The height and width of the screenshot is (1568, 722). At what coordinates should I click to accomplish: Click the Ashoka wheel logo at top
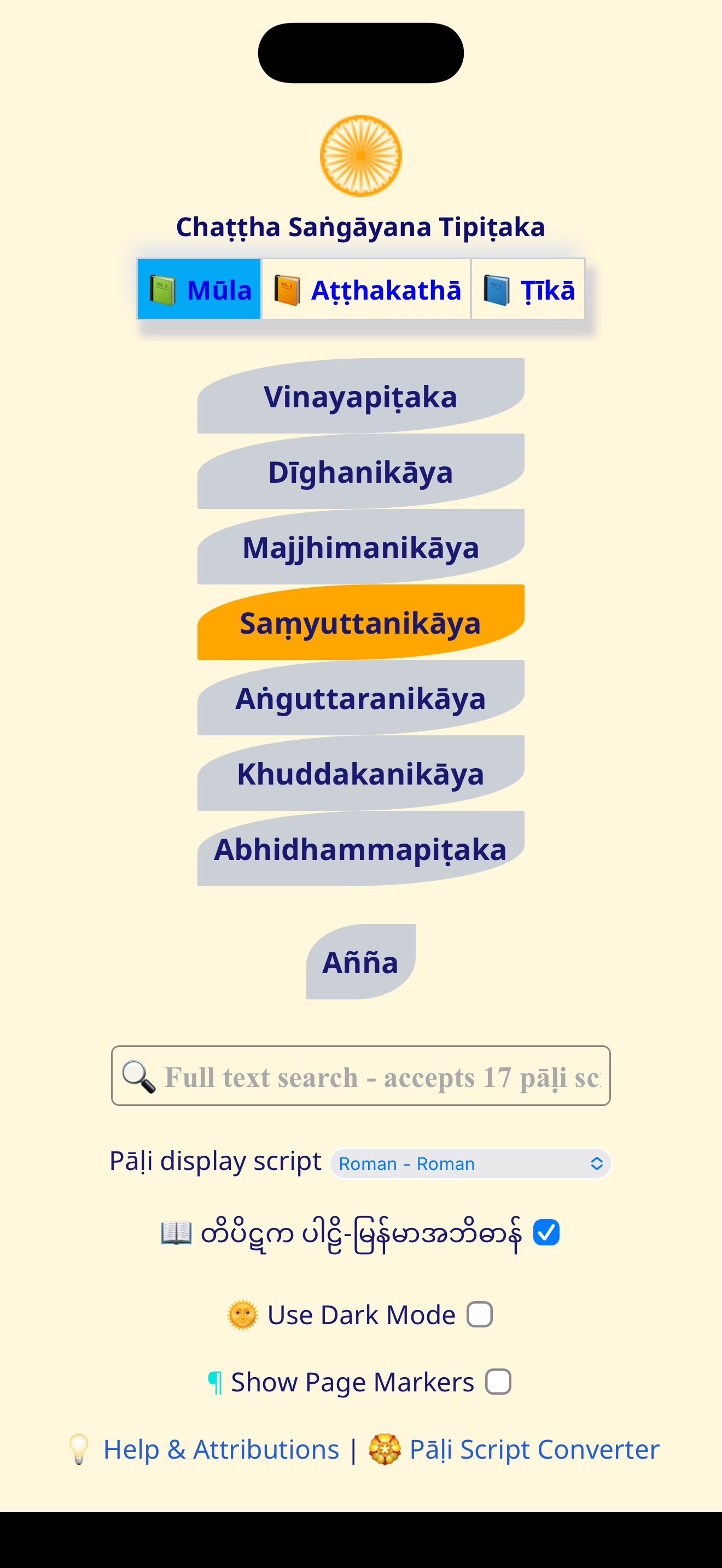tap(360, 156)
